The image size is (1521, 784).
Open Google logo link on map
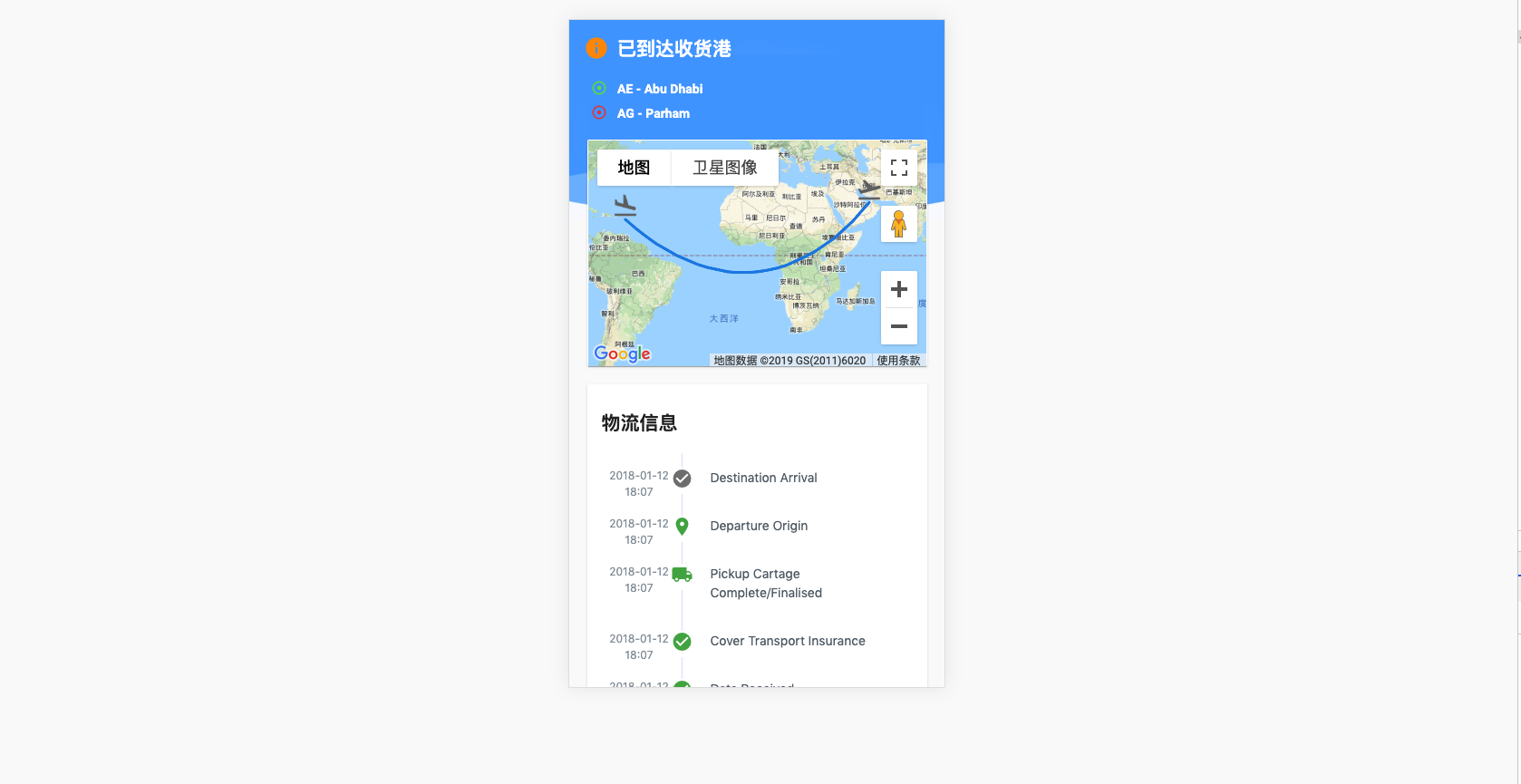click(622, 353)
